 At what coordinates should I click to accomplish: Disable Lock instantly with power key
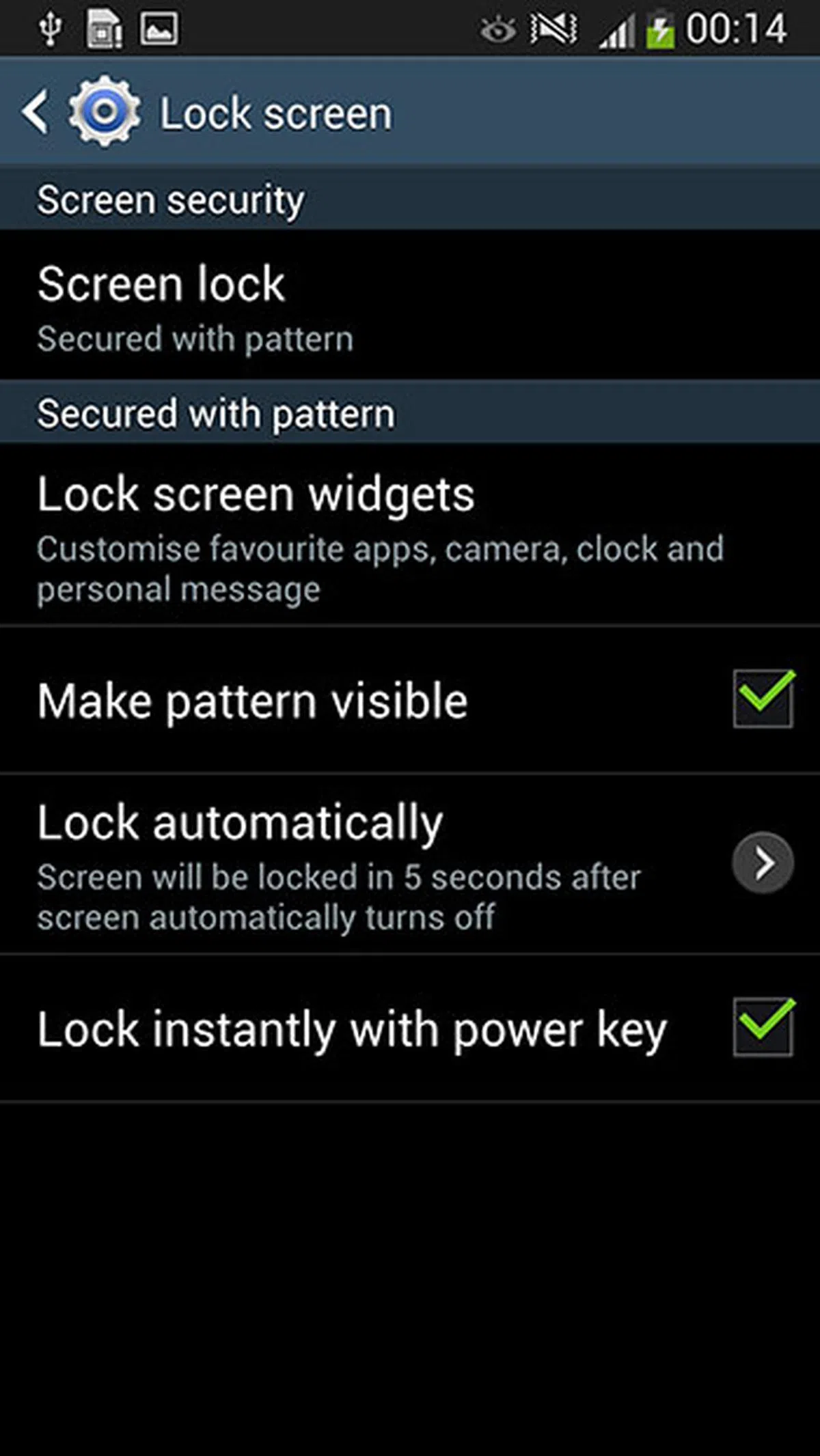coord(763,1028)
